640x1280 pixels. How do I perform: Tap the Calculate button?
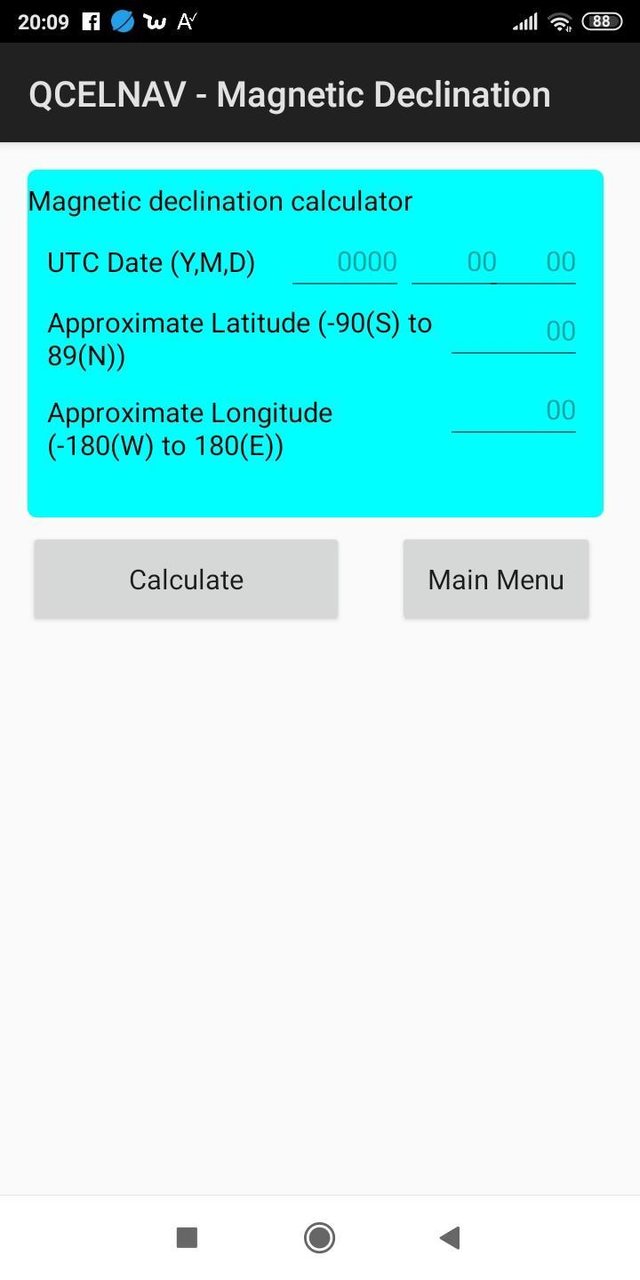point(186,580)
